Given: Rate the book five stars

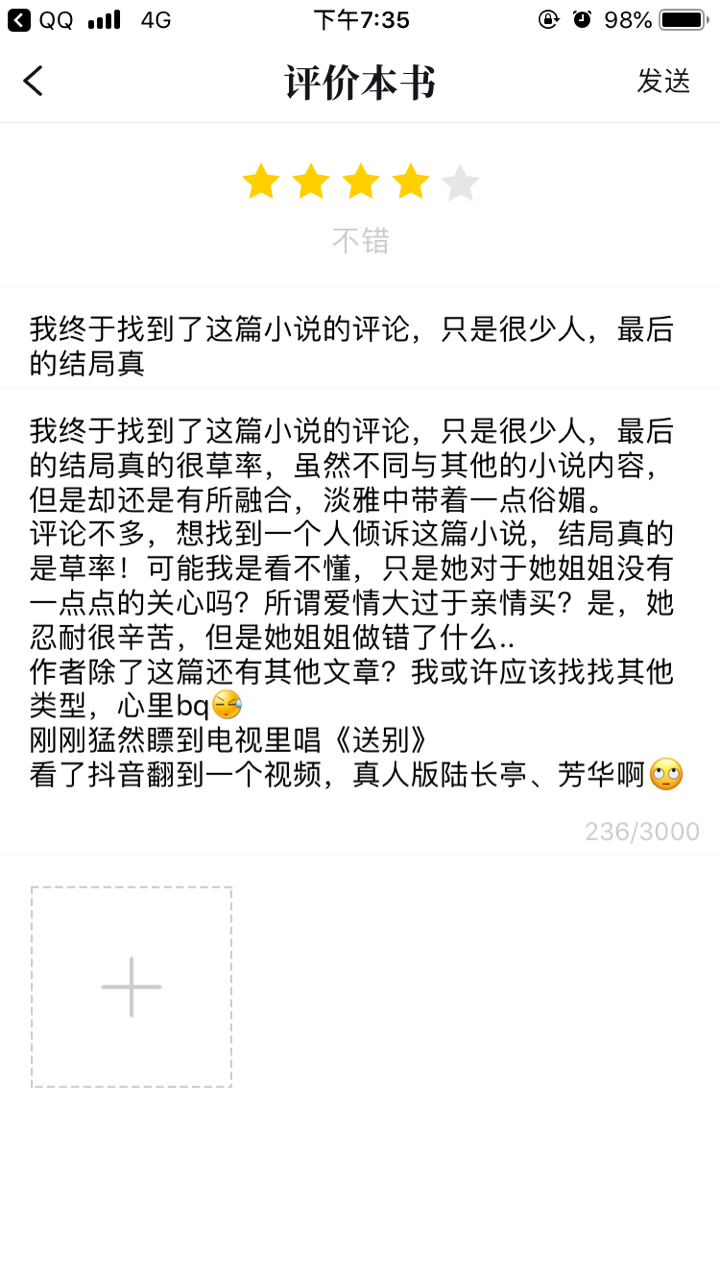Looking at the screenshot, I should 460,183.
